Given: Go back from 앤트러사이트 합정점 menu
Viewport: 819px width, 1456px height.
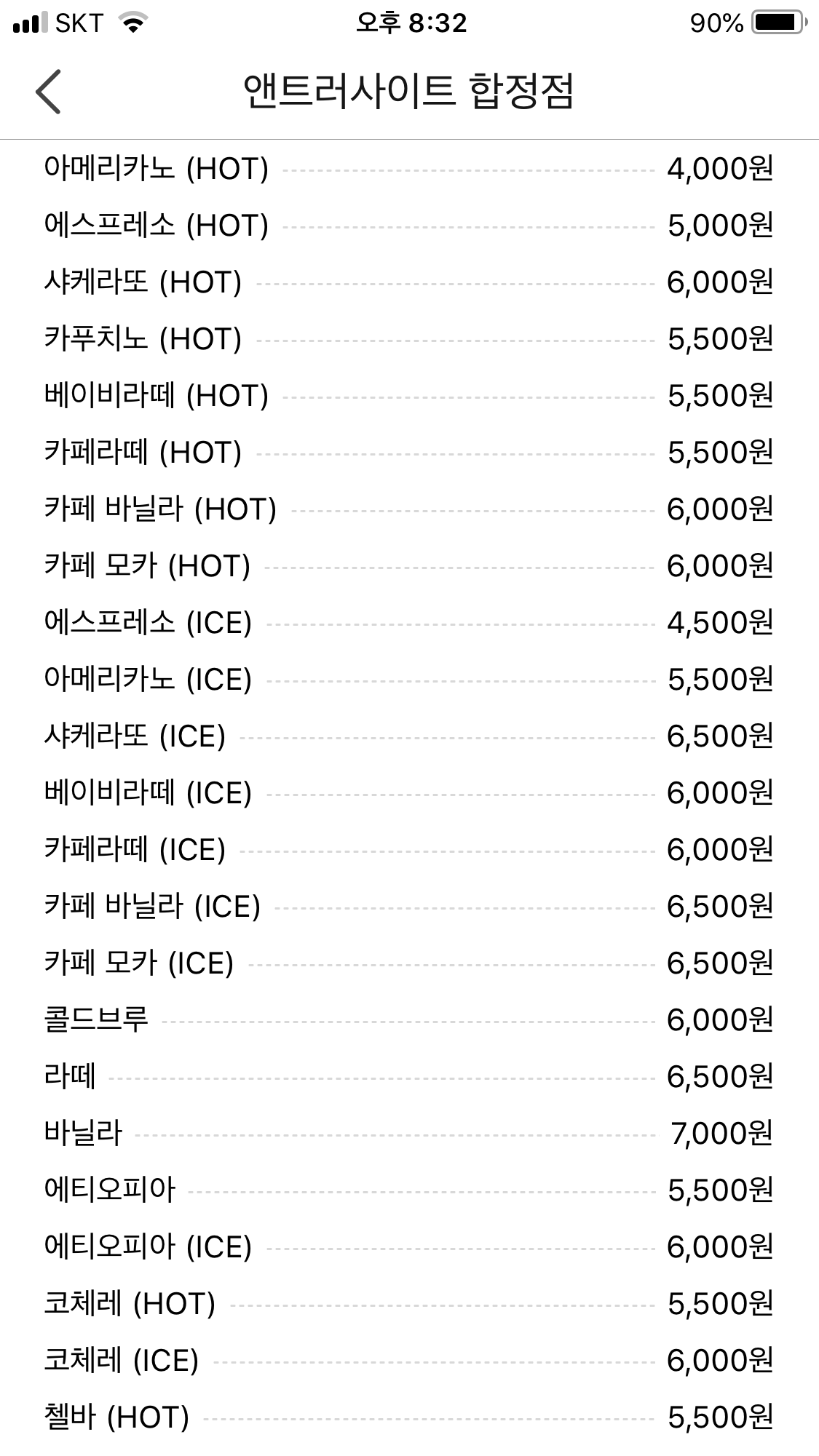Looking at the screenshot, I should click(x=48, y=92).
